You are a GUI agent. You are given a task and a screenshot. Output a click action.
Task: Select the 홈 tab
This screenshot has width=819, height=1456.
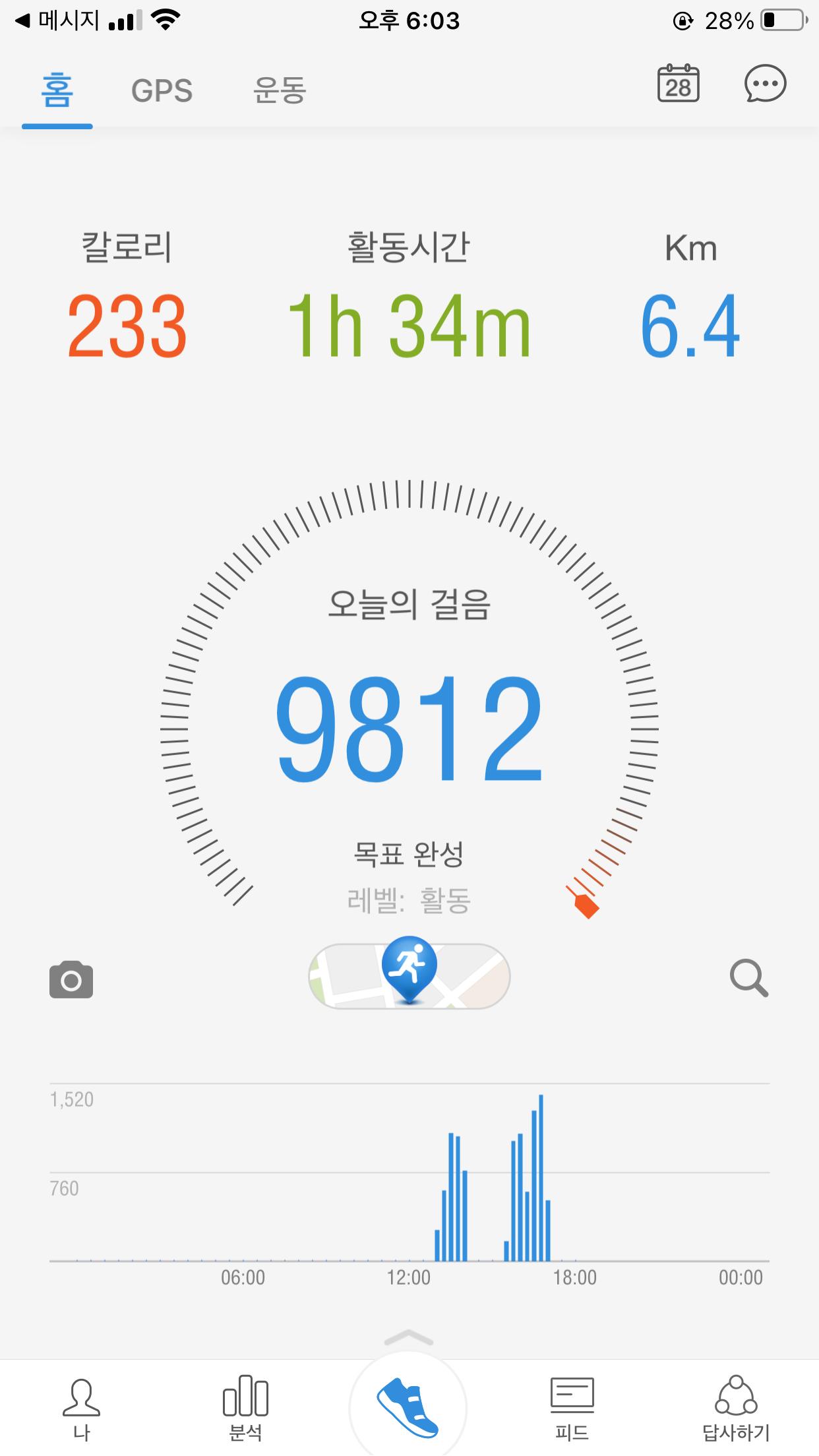coord(57,90)
